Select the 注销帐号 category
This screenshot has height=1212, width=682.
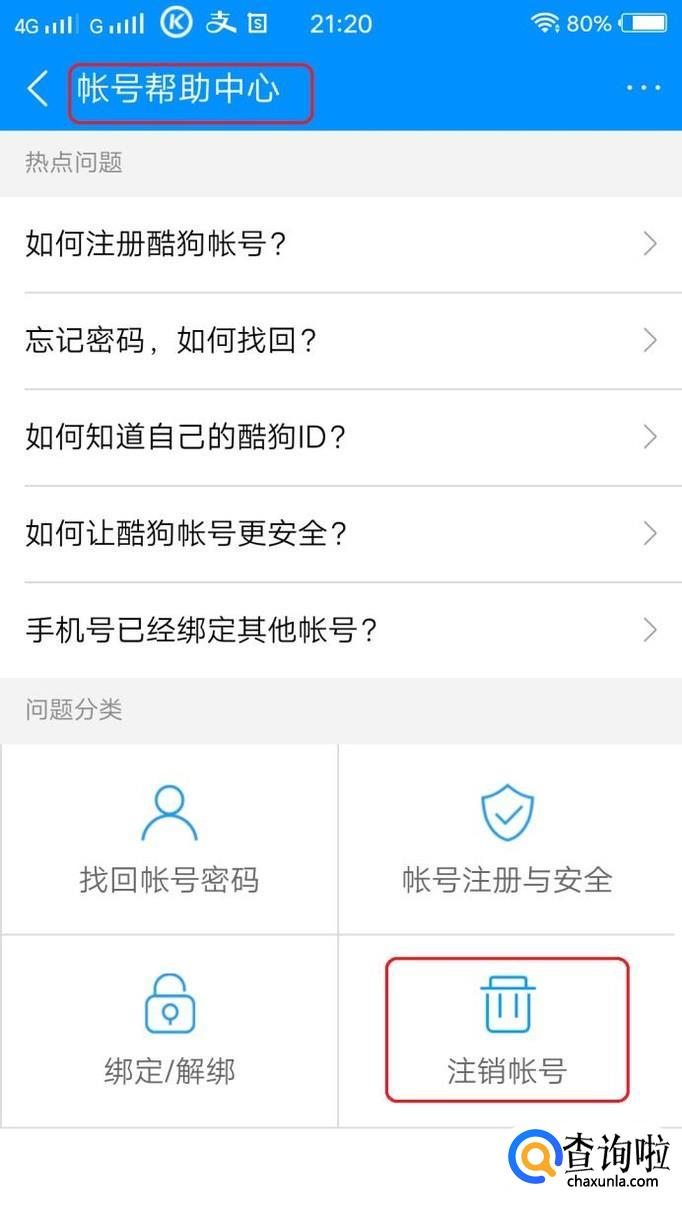tap(507, 1030)
